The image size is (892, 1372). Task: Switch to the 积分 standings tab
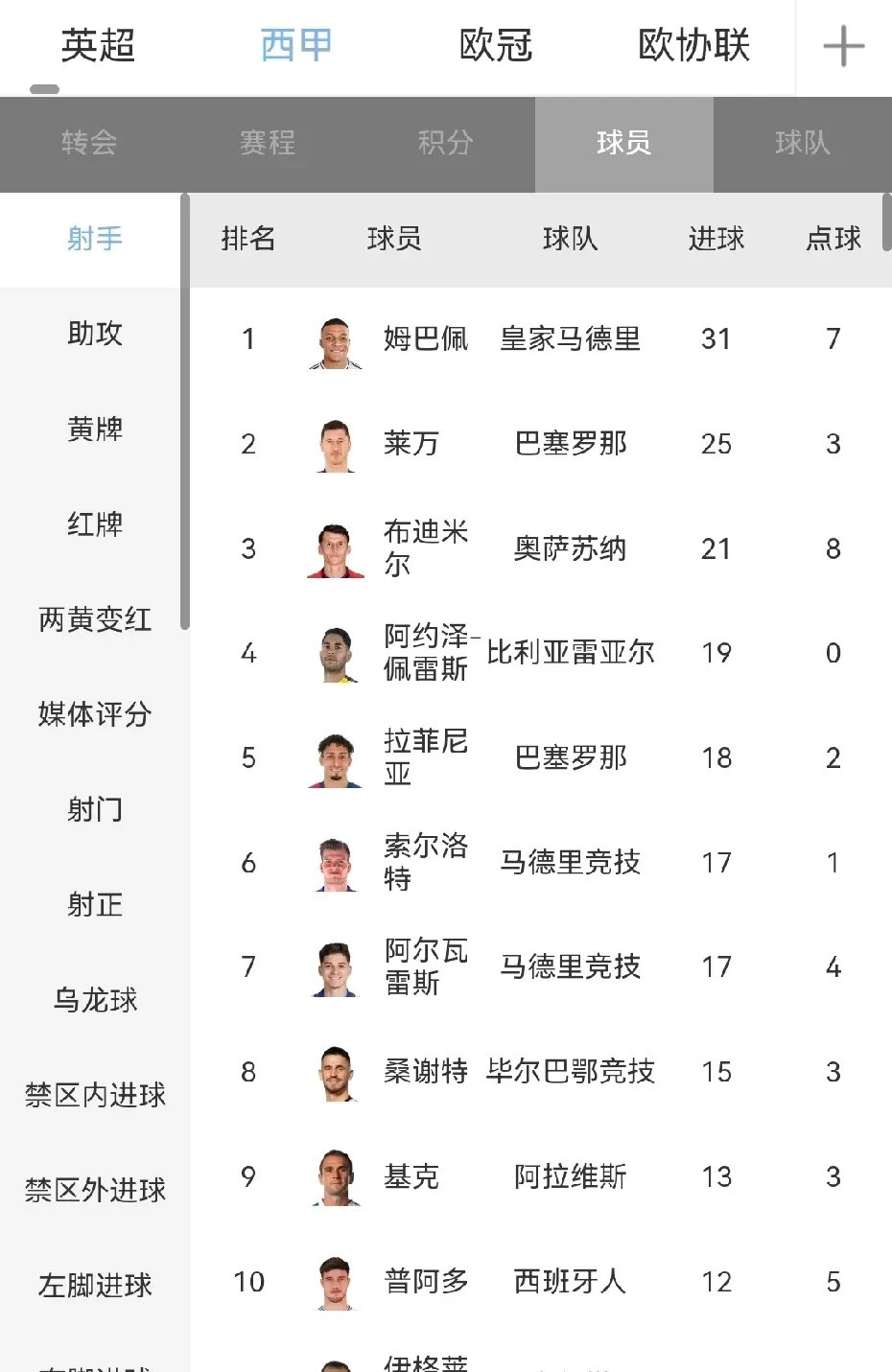[445, 145]
